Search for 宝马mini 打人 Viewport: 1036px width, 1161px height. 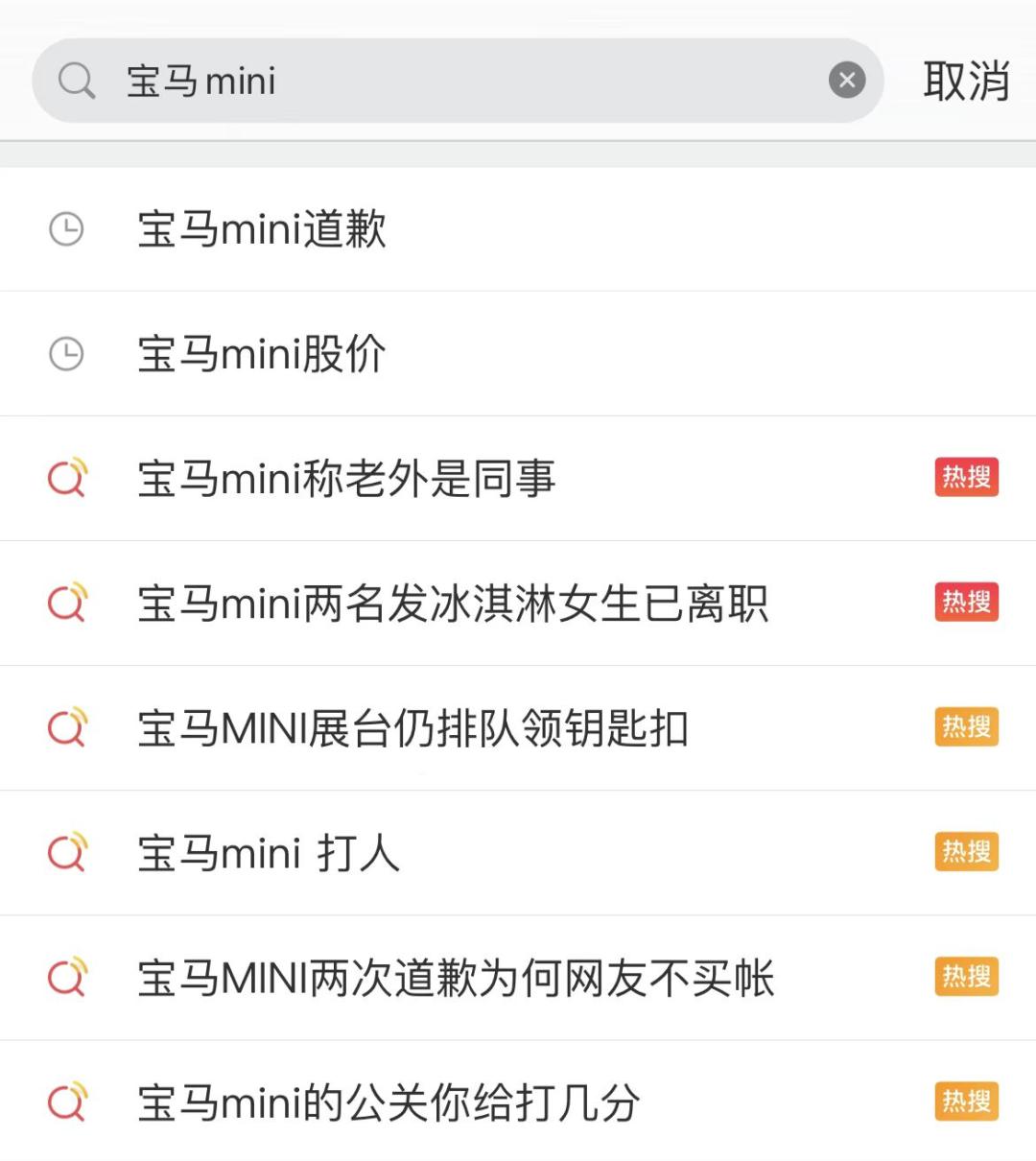(269, 853)
